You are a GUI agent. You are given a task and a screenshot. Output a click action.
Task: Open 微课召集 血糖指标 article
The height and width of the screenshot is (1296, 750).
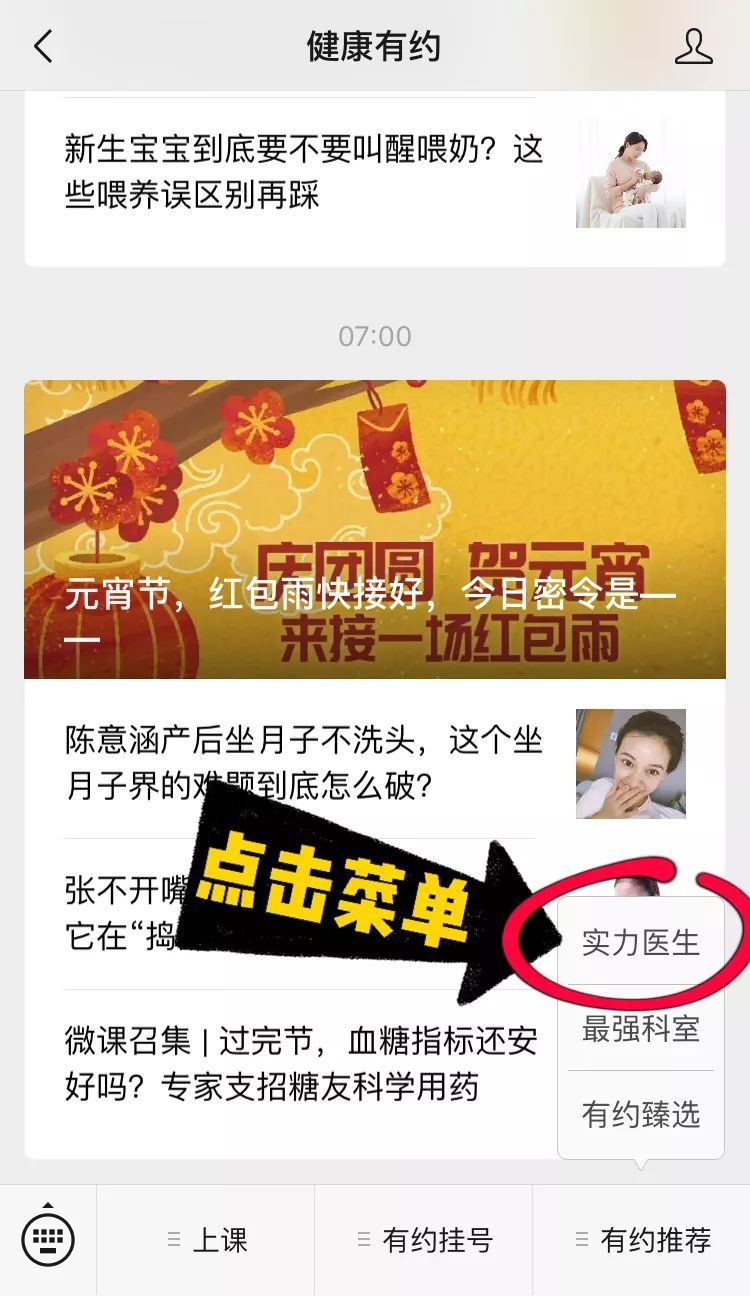pyautogui.click(x=301, y=1063)
